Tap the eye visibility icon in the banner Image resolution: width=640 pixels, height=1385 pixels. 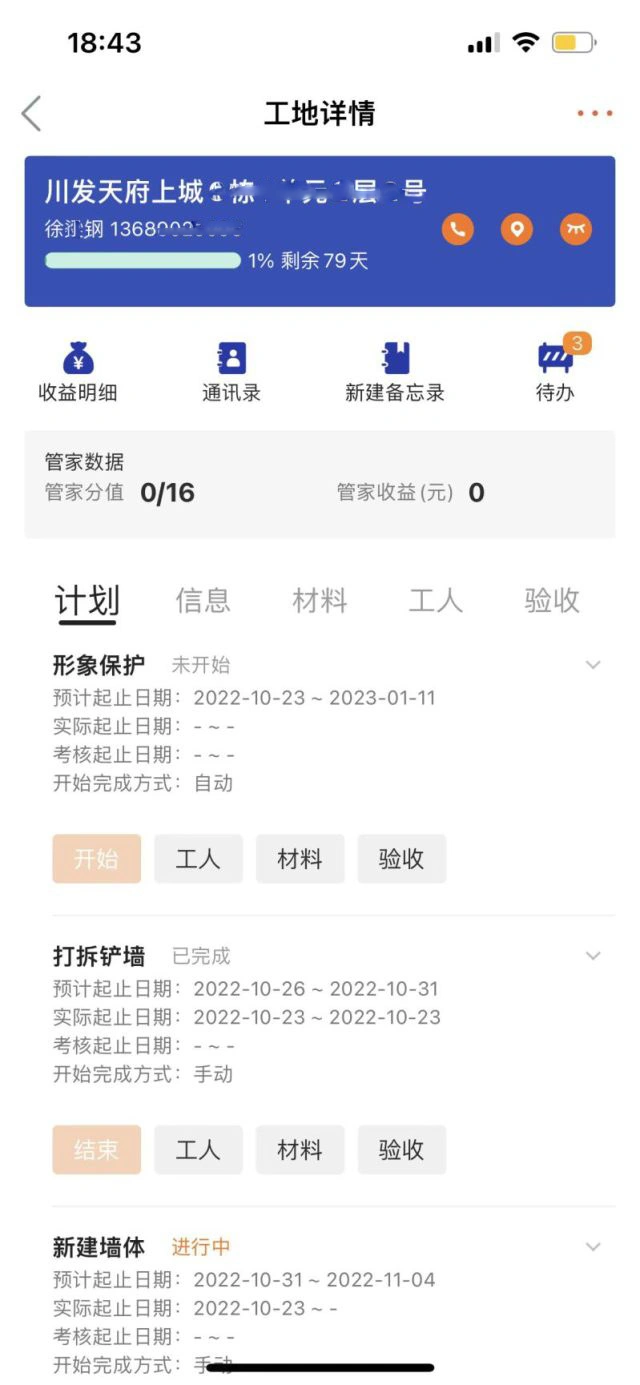[575, 229]
